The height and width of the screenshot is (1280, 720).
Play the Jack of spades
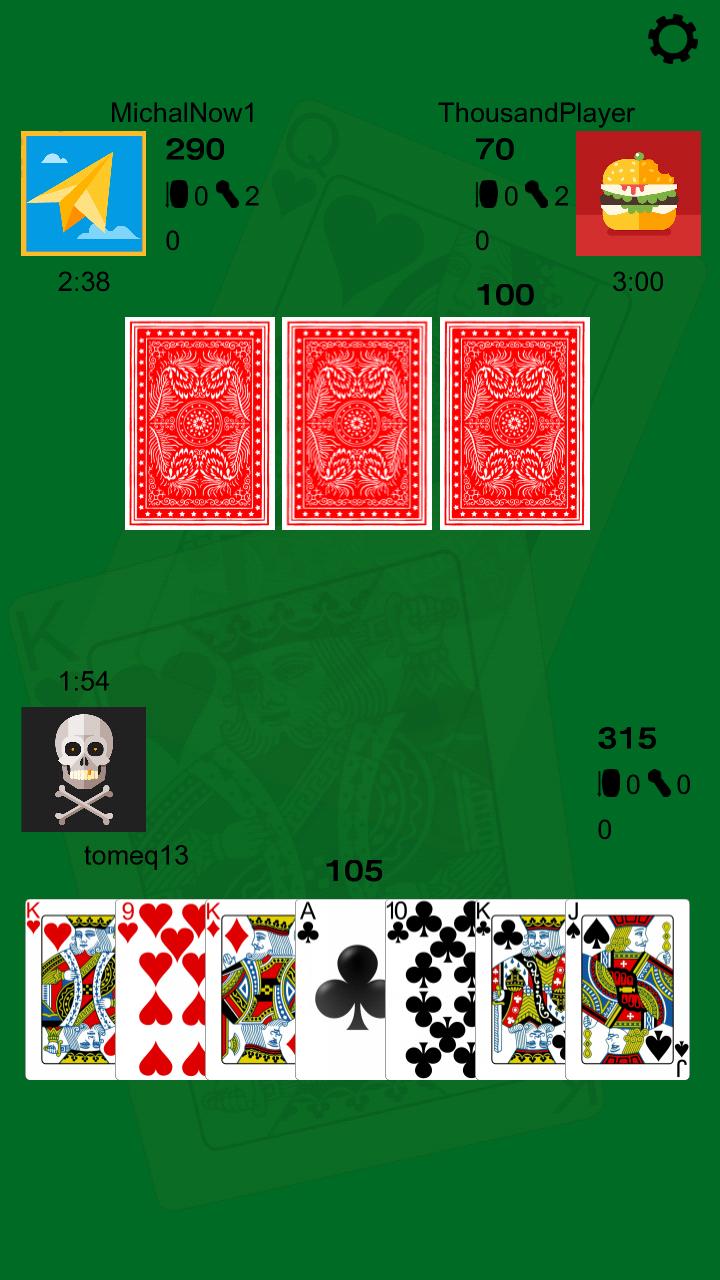point(628,990)
